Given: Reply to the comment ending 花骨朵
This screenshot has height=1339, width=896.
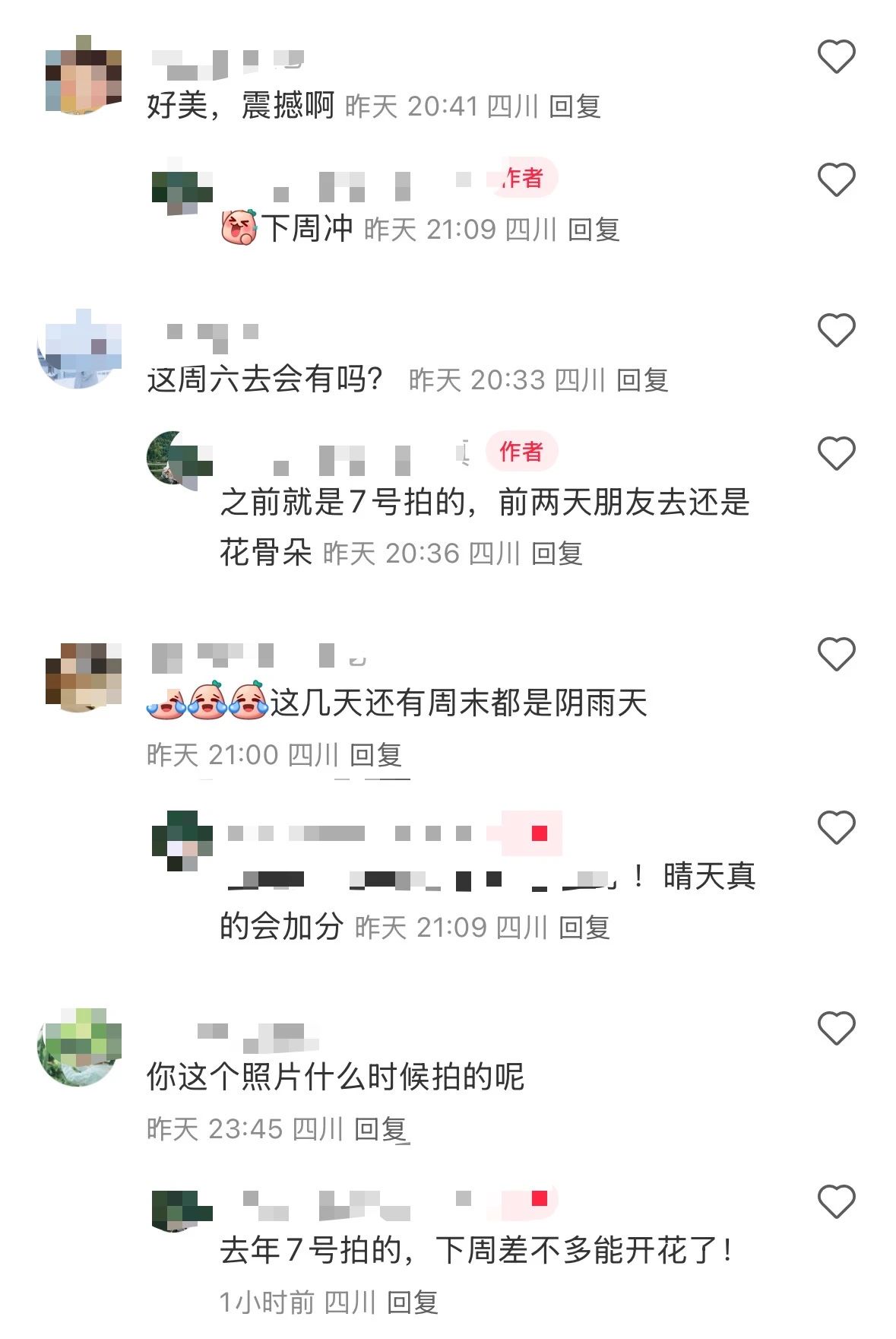Looking at the screenshot, I should coord(556,553).
